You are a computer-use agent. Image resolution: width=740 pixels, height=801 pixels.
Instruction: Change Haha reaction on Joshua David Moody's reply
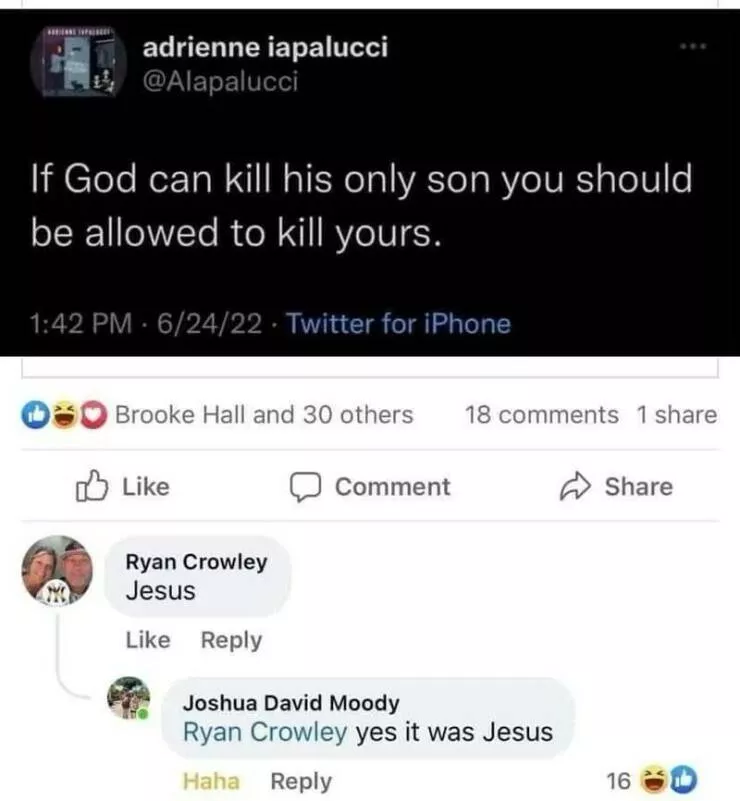click(x=211, y=781)
